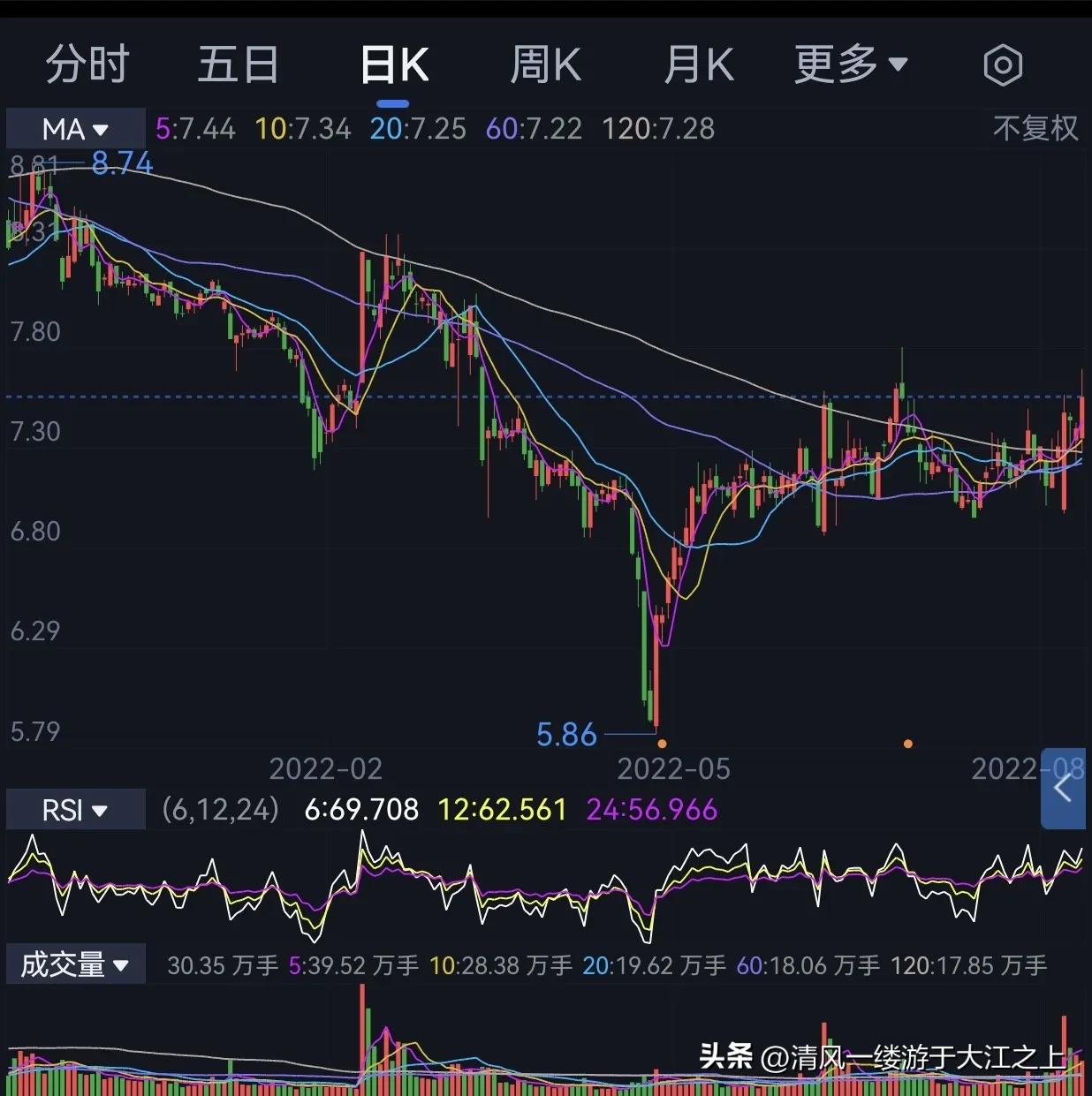
Task: Click the left chevron arrow beside RSI panel
Action: pos(1063,789)
